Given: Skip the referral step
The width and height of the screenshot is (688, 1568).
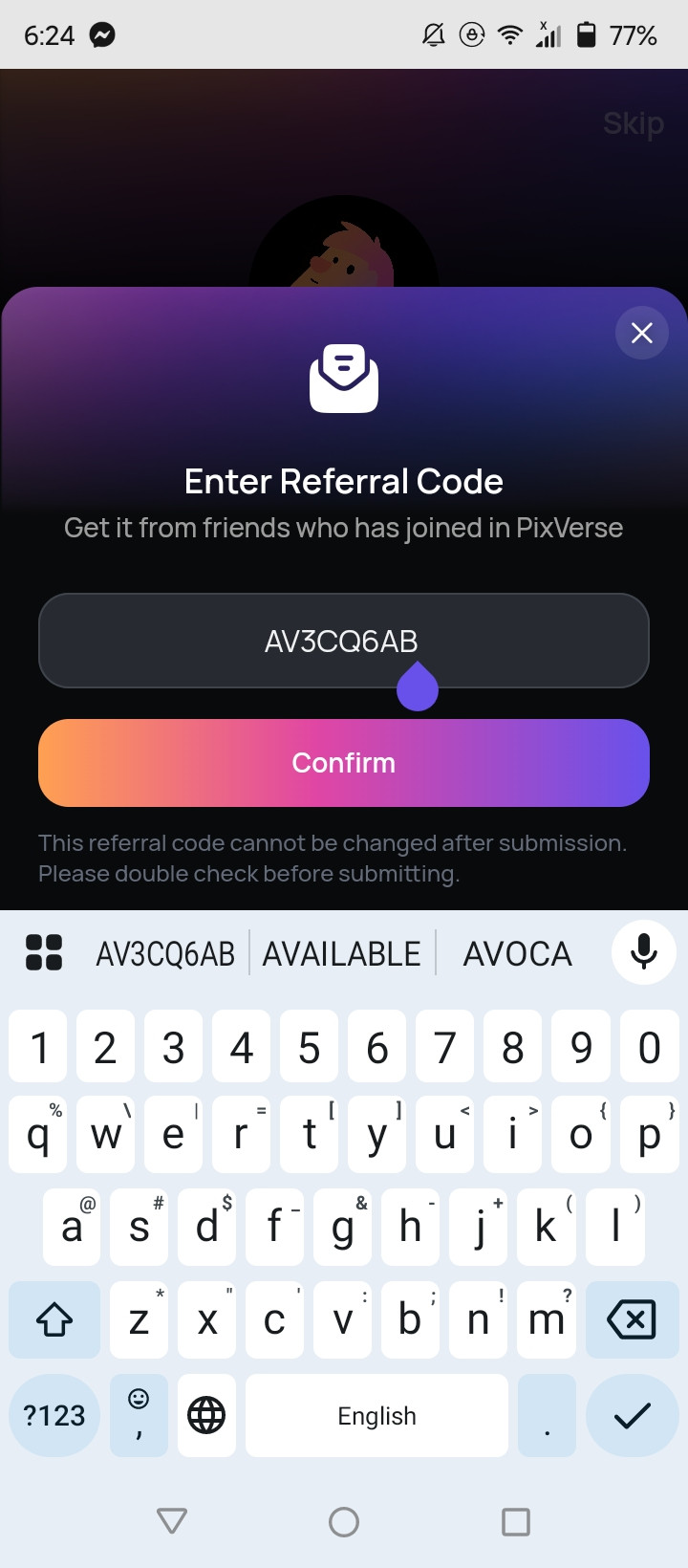Looking at the screenshot, I should pos(633,123).
